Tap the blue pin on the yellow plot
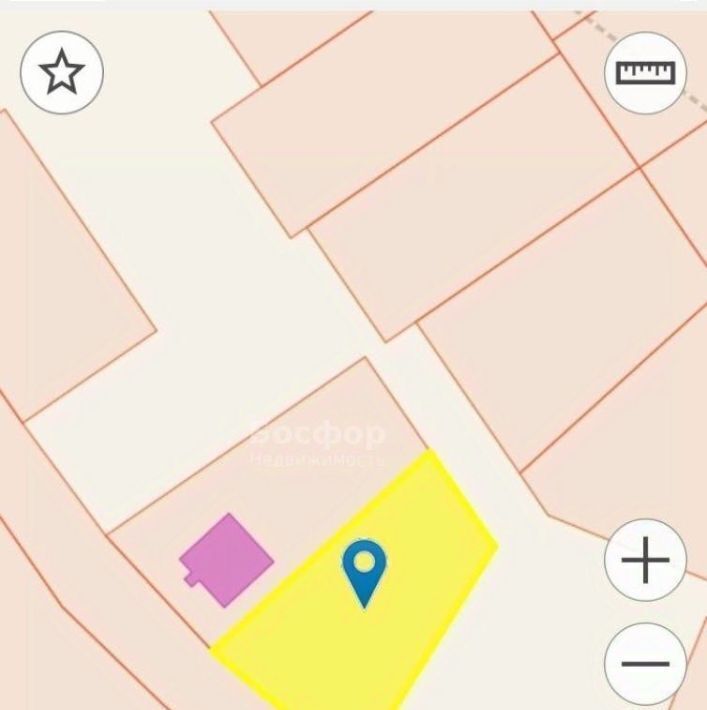 click(364, 567)
